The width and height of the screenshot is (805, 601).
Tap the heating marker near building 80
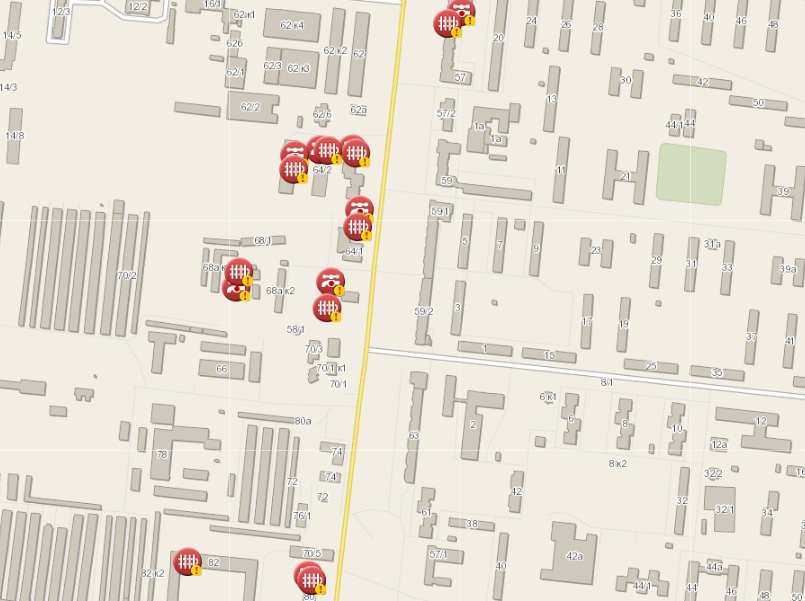pyautogui.click(x=311, y=579)
